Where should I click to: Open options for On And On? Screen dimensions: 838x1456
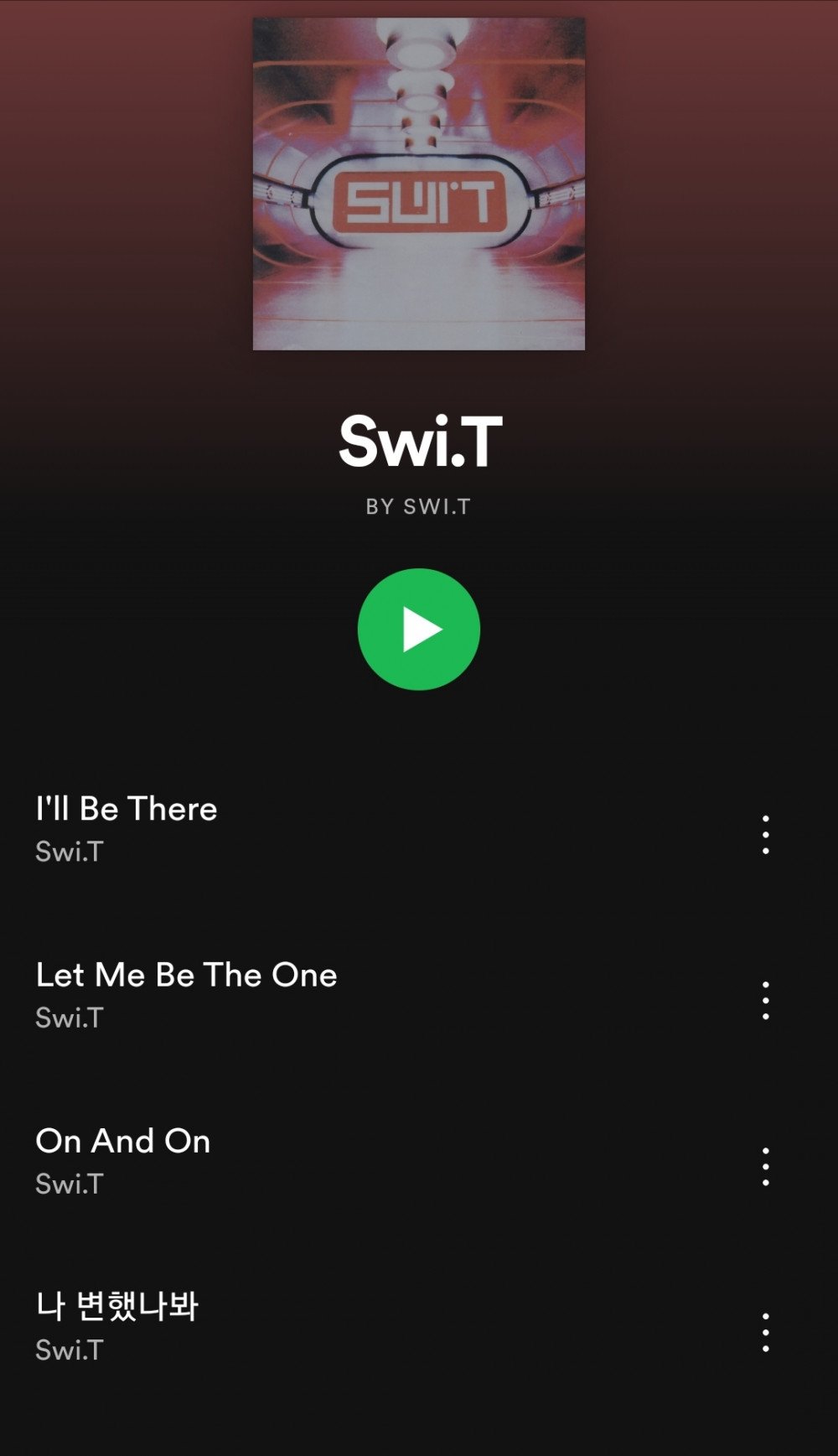pos(765,1166)
